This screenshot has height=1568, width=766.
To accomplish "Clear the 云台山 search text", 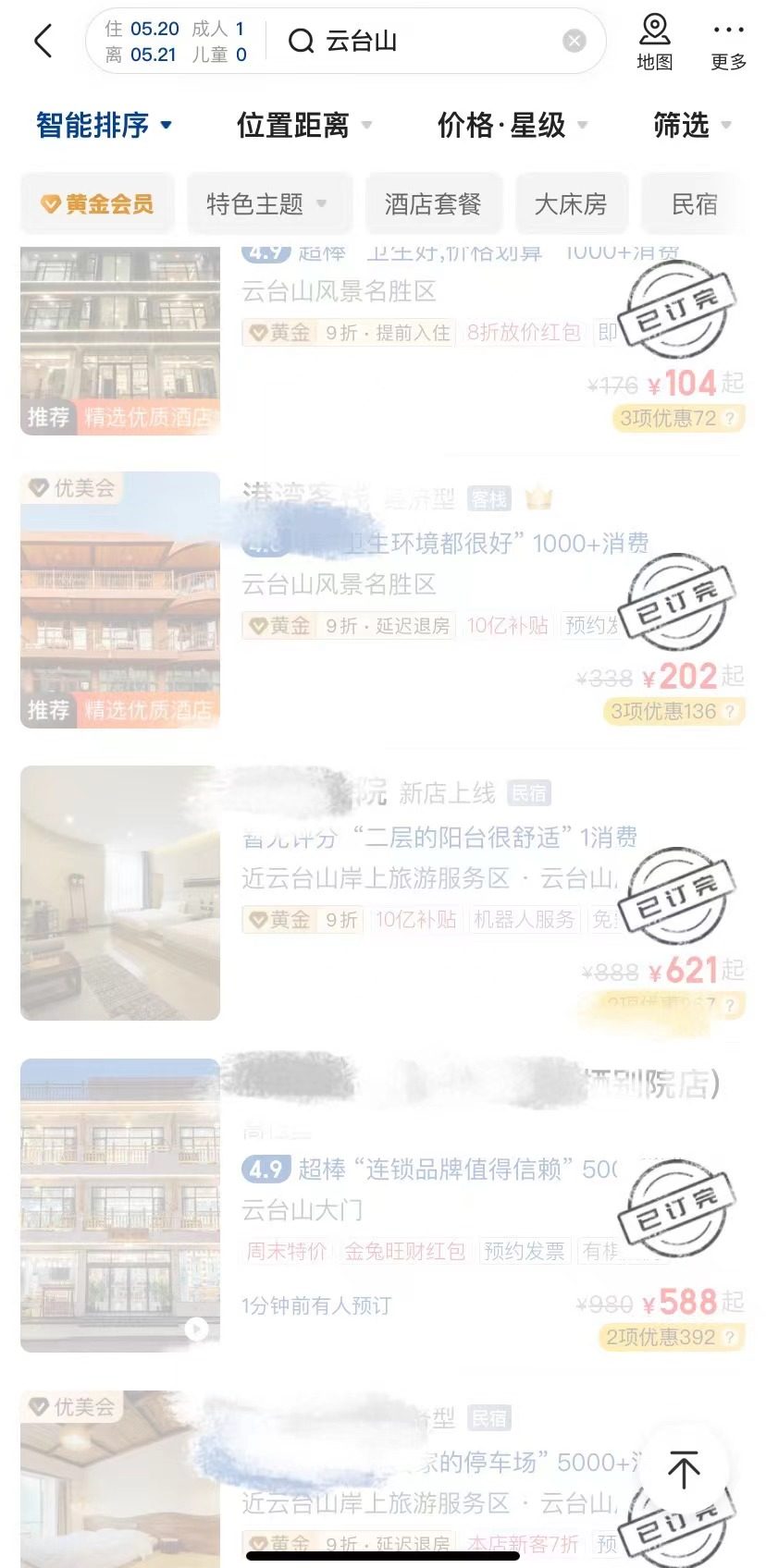I will 574,41.
